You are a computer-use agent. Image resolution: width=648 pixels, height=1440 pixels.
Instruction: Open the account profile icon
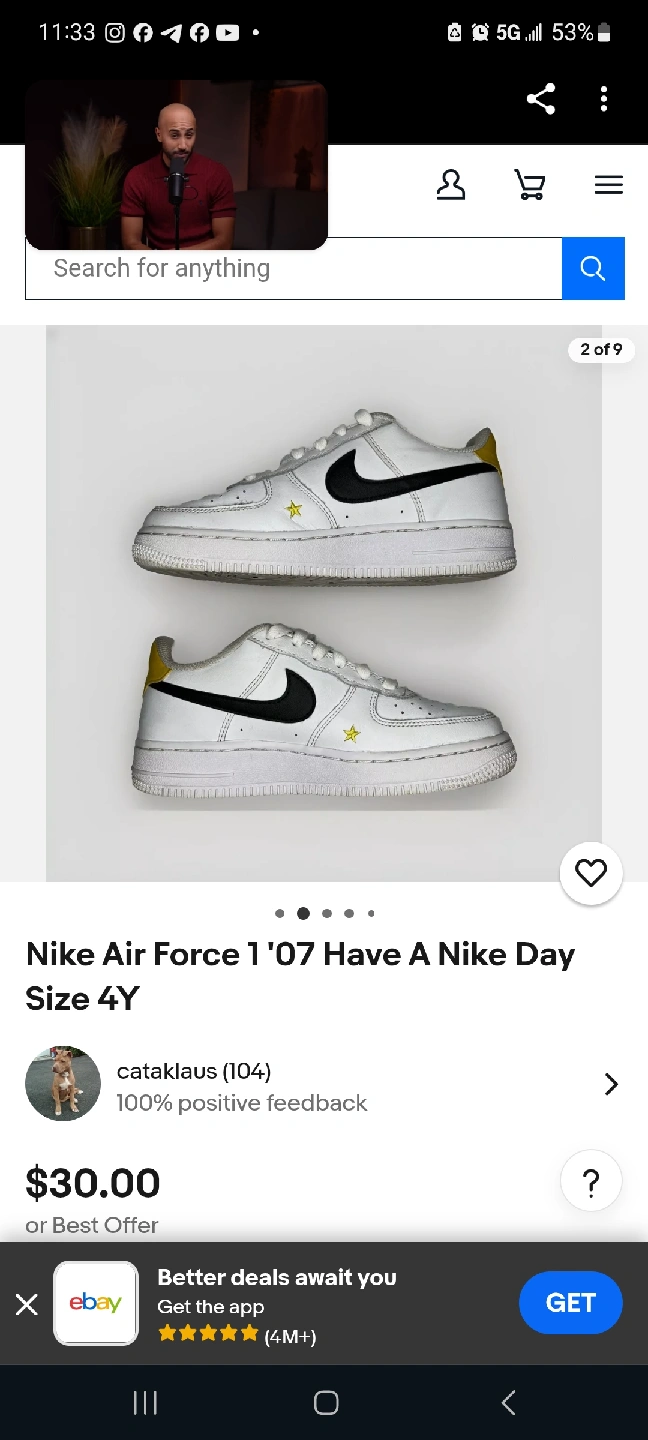pos(451,185)
